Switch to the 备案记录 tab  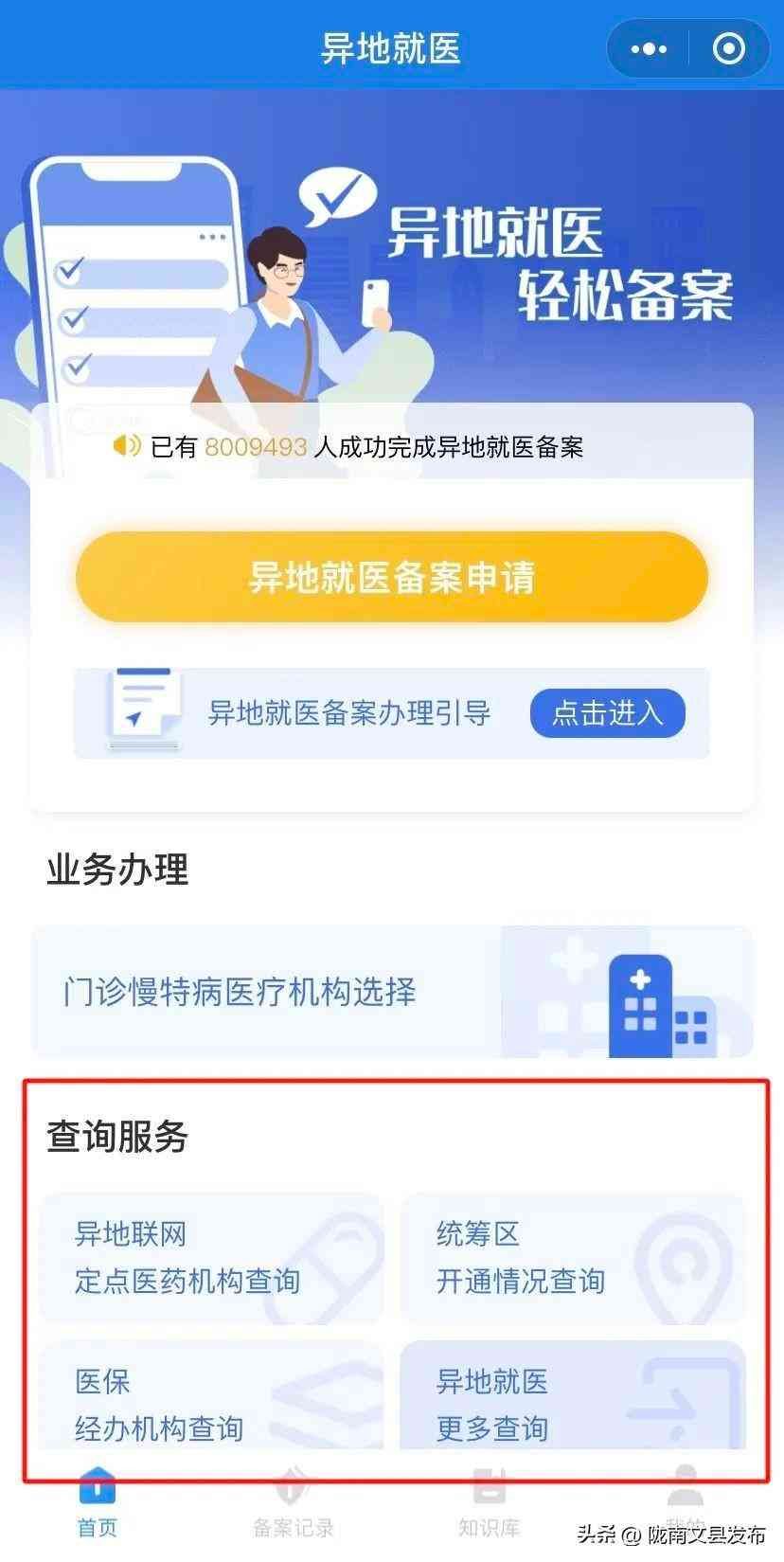pyautogui.click(x=294, y=1501)
